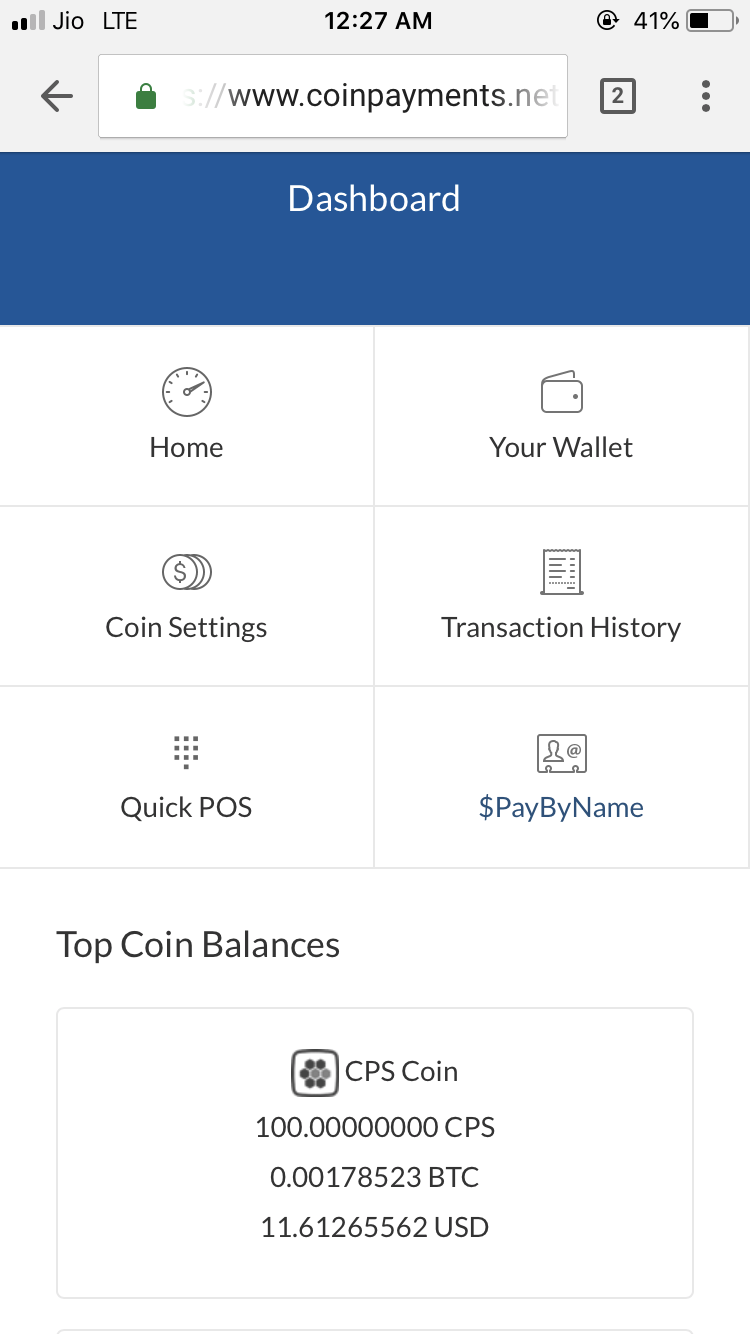Tap the green padlock security icon
The width and height of the screenshot is (750, 1334).
point(146,95)
